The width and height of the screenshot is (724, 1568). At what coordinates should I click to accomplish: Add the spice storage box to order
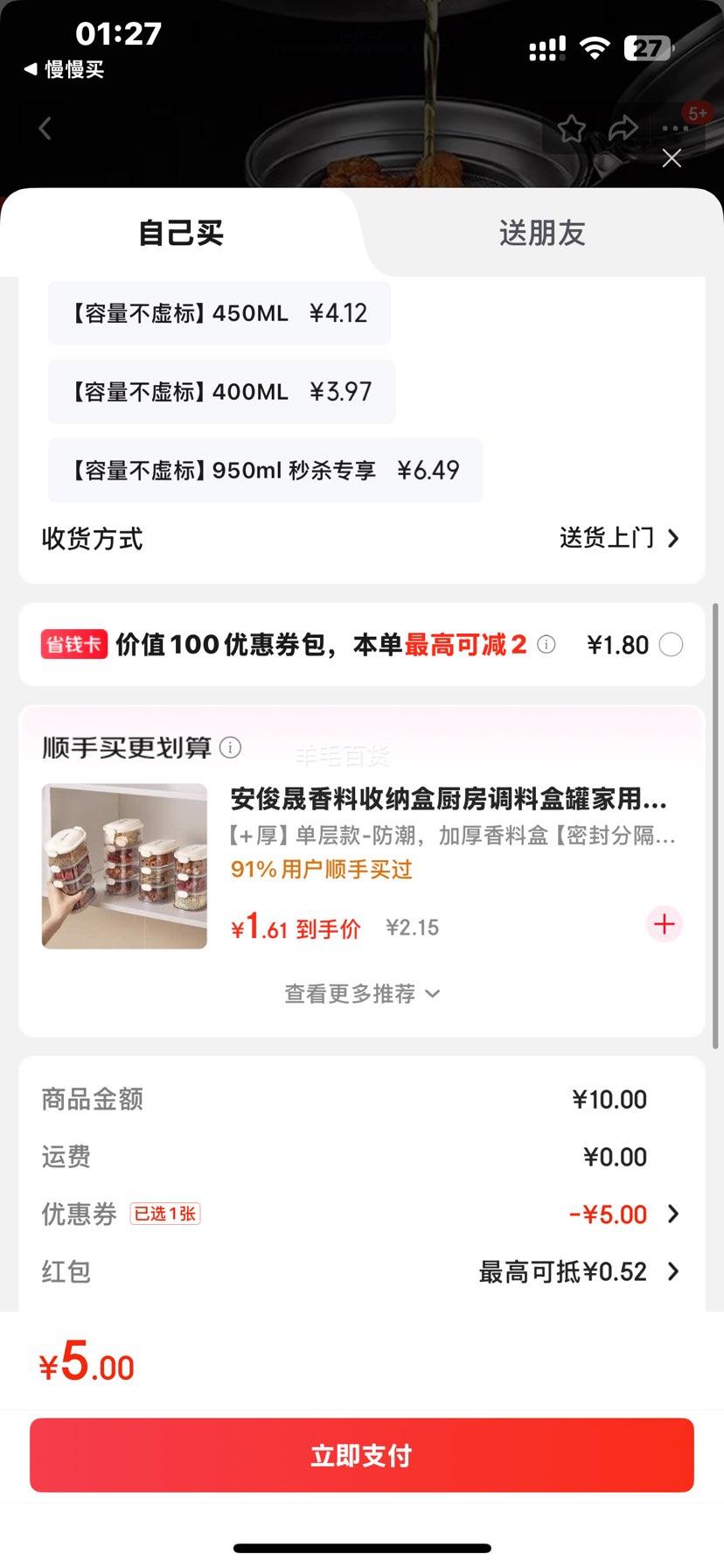[x=665, y=925]
